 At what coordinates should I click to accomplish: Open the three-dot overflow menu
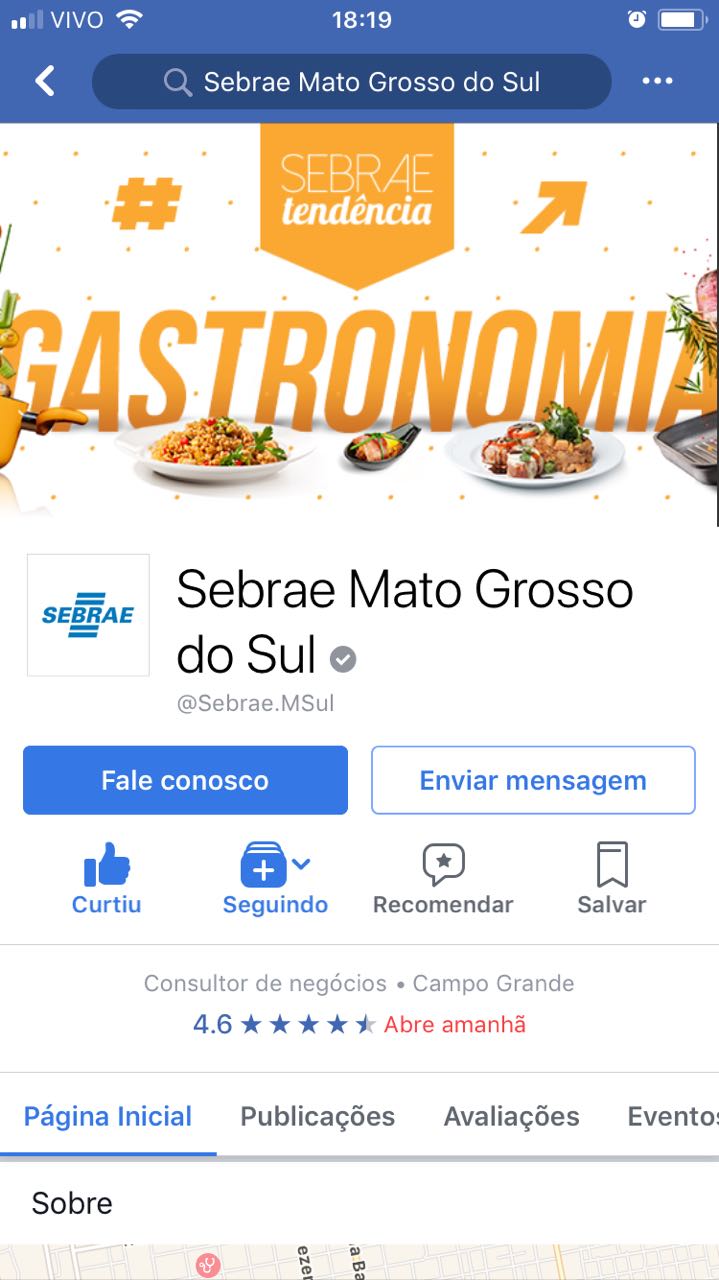click(x=657, y=81)
